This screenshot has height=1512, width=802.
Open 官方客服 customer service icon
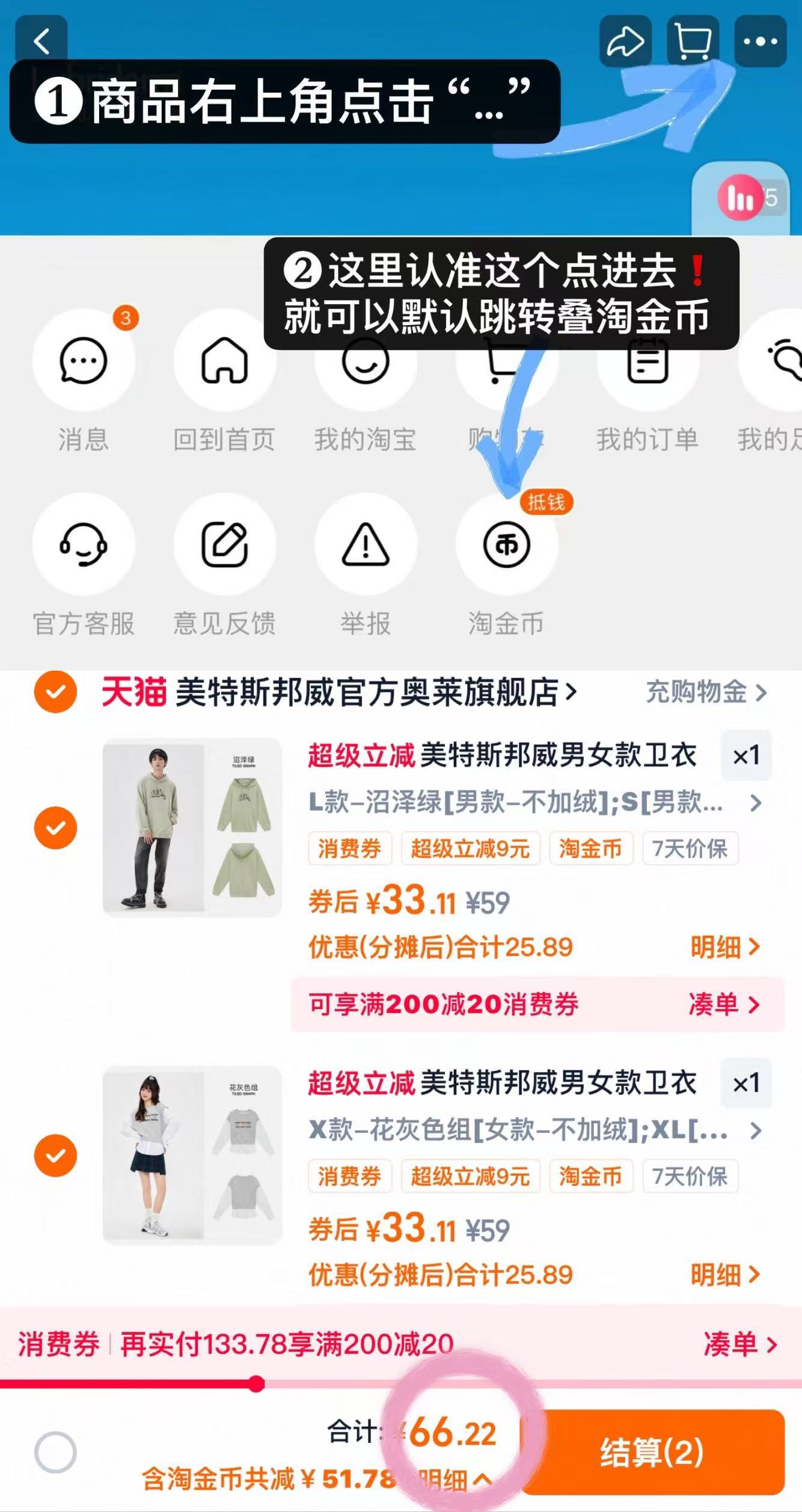coord(84,544)
